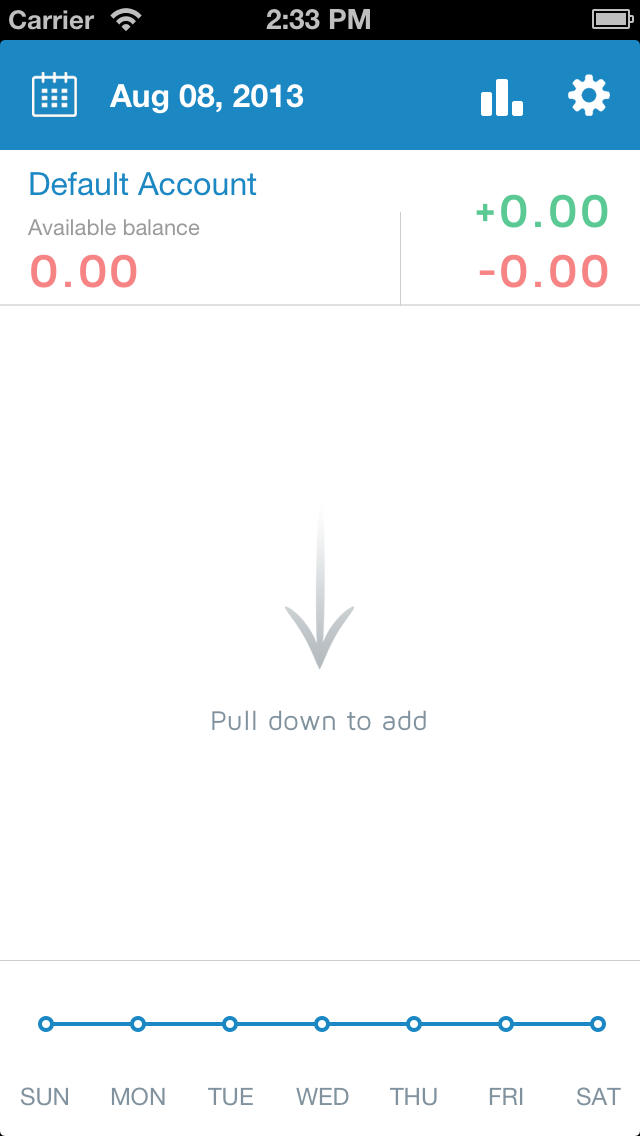
Task: Open the bar chart statistics
Action: 502,96
